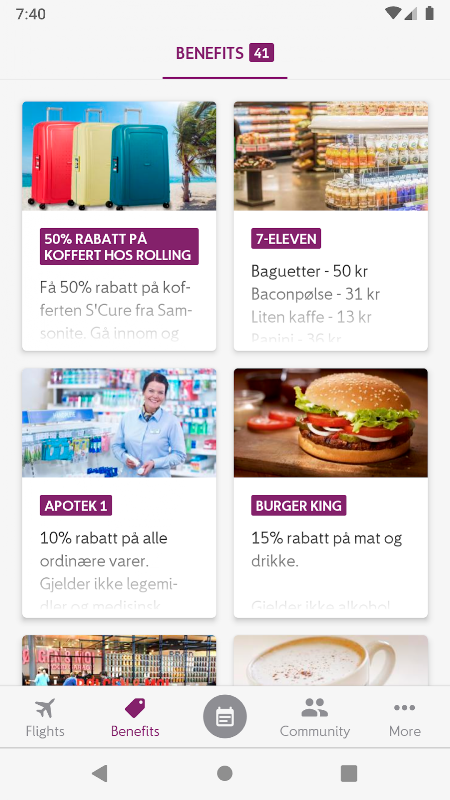Open the Burger King benefit card
The height and width of the screenshot is (800, 450).
[331, 493]
